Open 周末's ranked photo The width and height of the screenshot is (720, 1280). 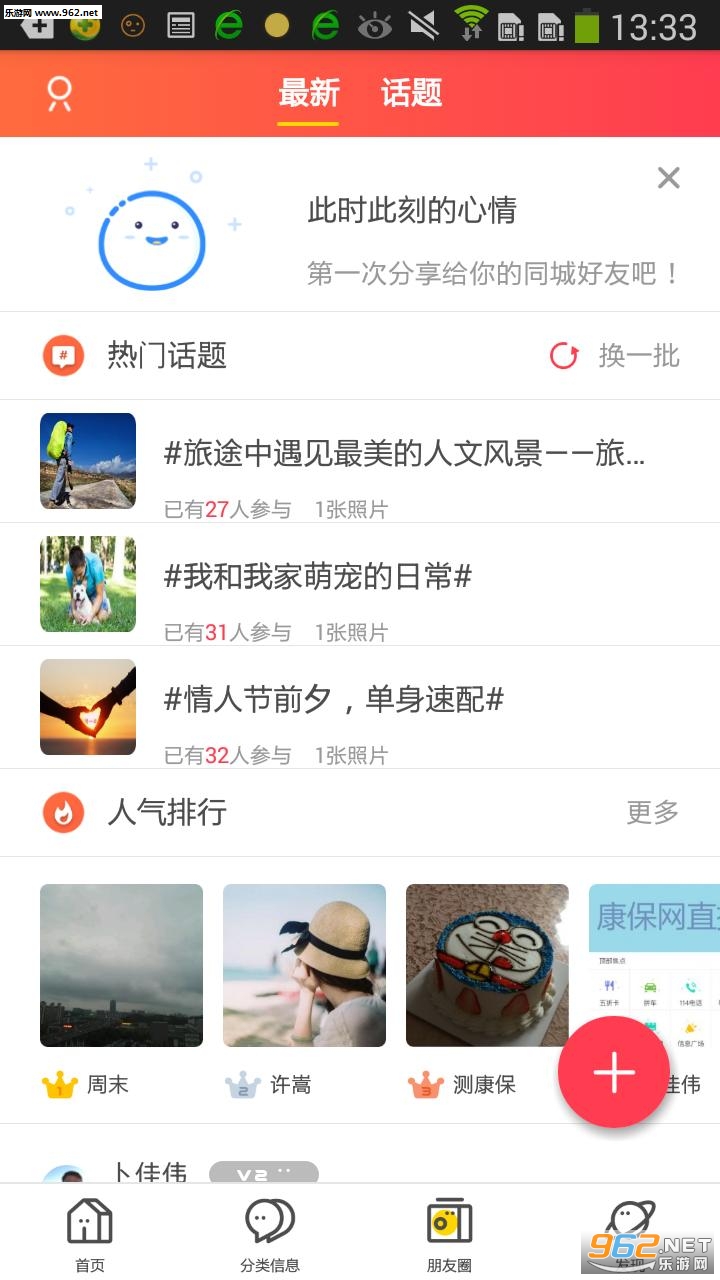click(121, 965)
